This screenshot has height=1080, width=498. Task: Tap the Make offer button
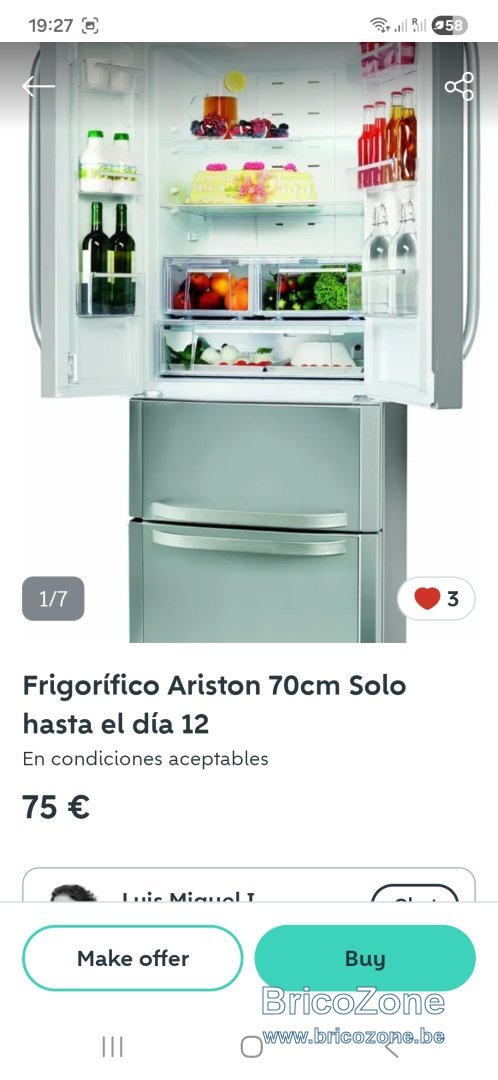pyautogui.click(x=133, y=958)
